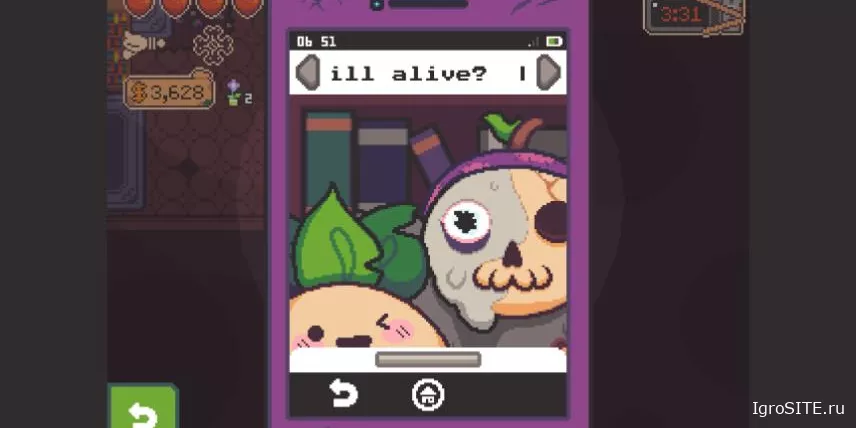Tap the left arrow beside the message
The image size is (856, 428).
coord(309,73)
